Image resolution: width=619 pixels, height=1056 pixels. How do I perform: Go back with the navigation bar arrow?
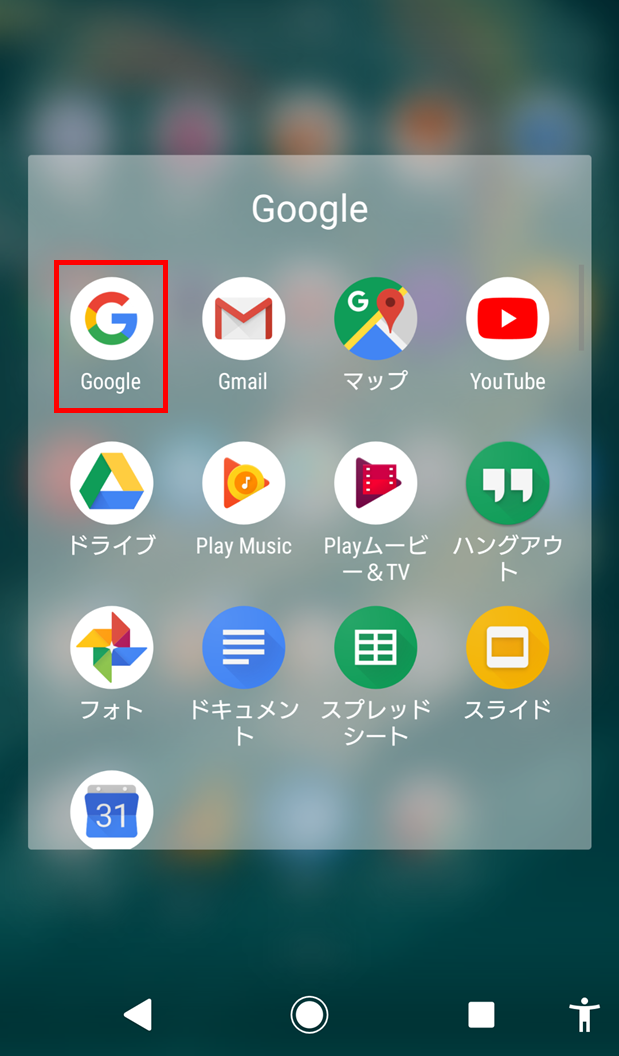click(137, 1015)
